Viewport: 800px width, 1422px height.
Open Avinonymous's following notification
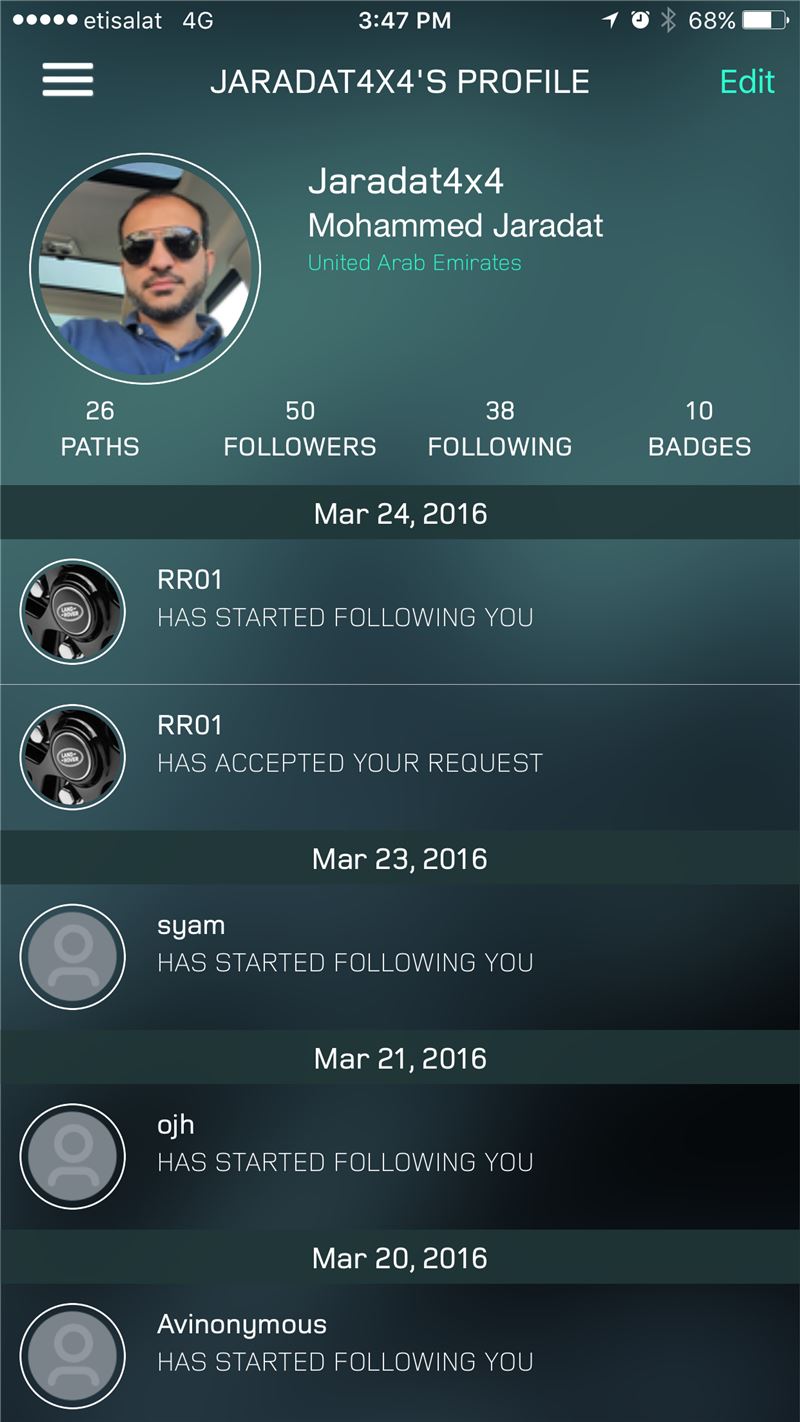tap(400, 1353)
